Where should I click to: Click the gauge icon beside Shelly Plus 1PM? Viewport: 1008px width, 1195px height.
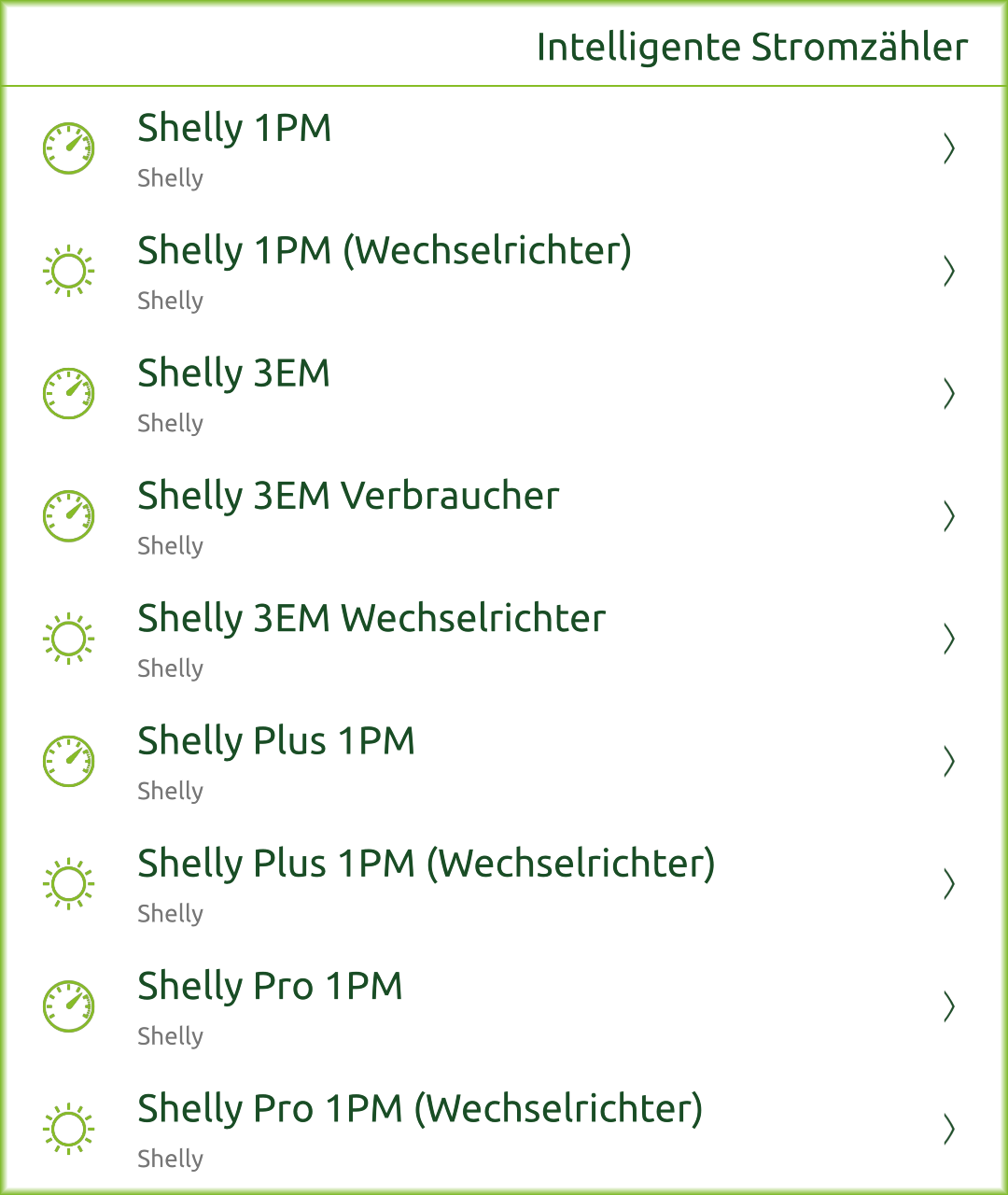click(x=67, y=761)
